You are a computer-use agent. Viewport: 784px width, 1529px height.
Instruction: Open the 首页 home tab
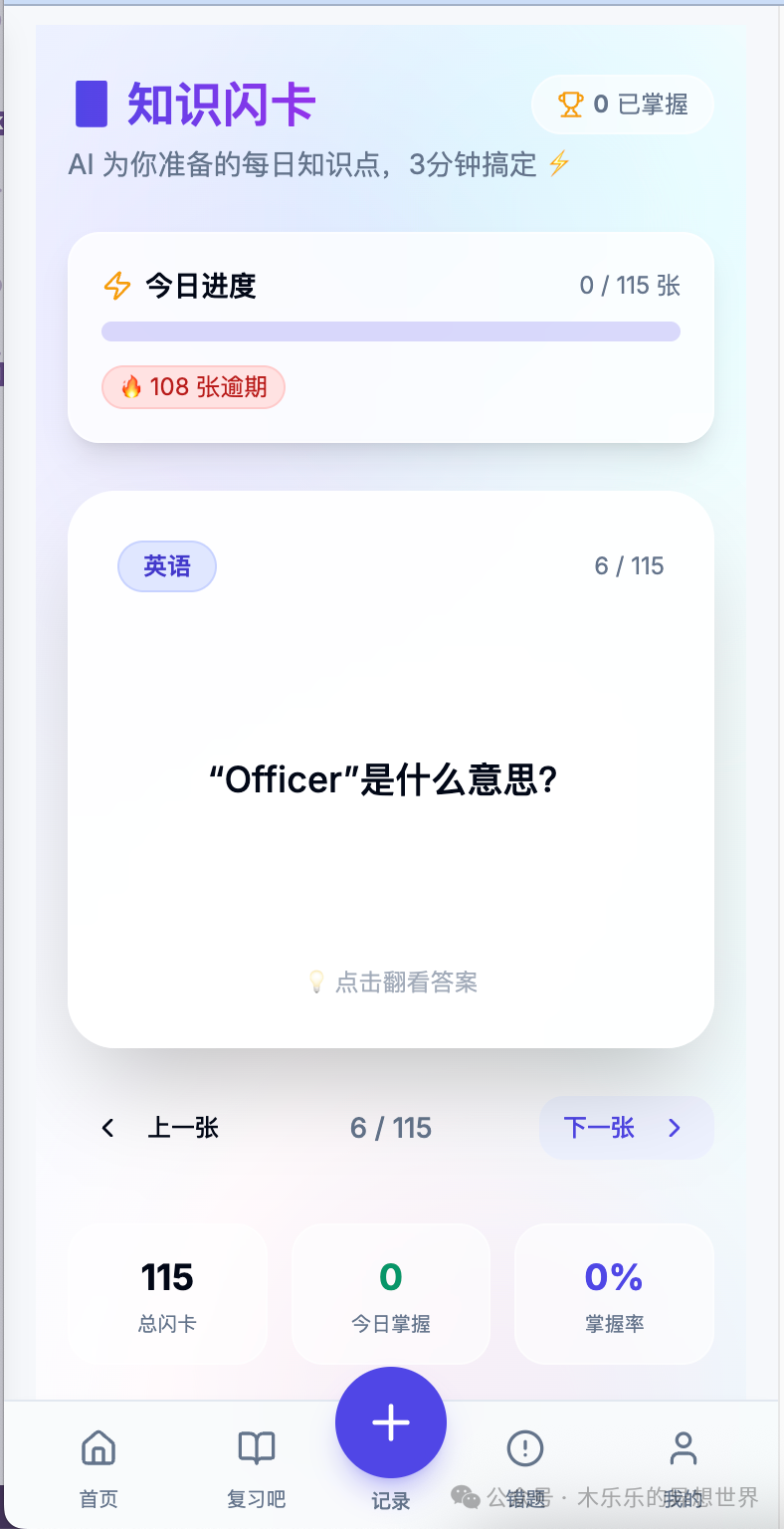tap(98, 1467)
